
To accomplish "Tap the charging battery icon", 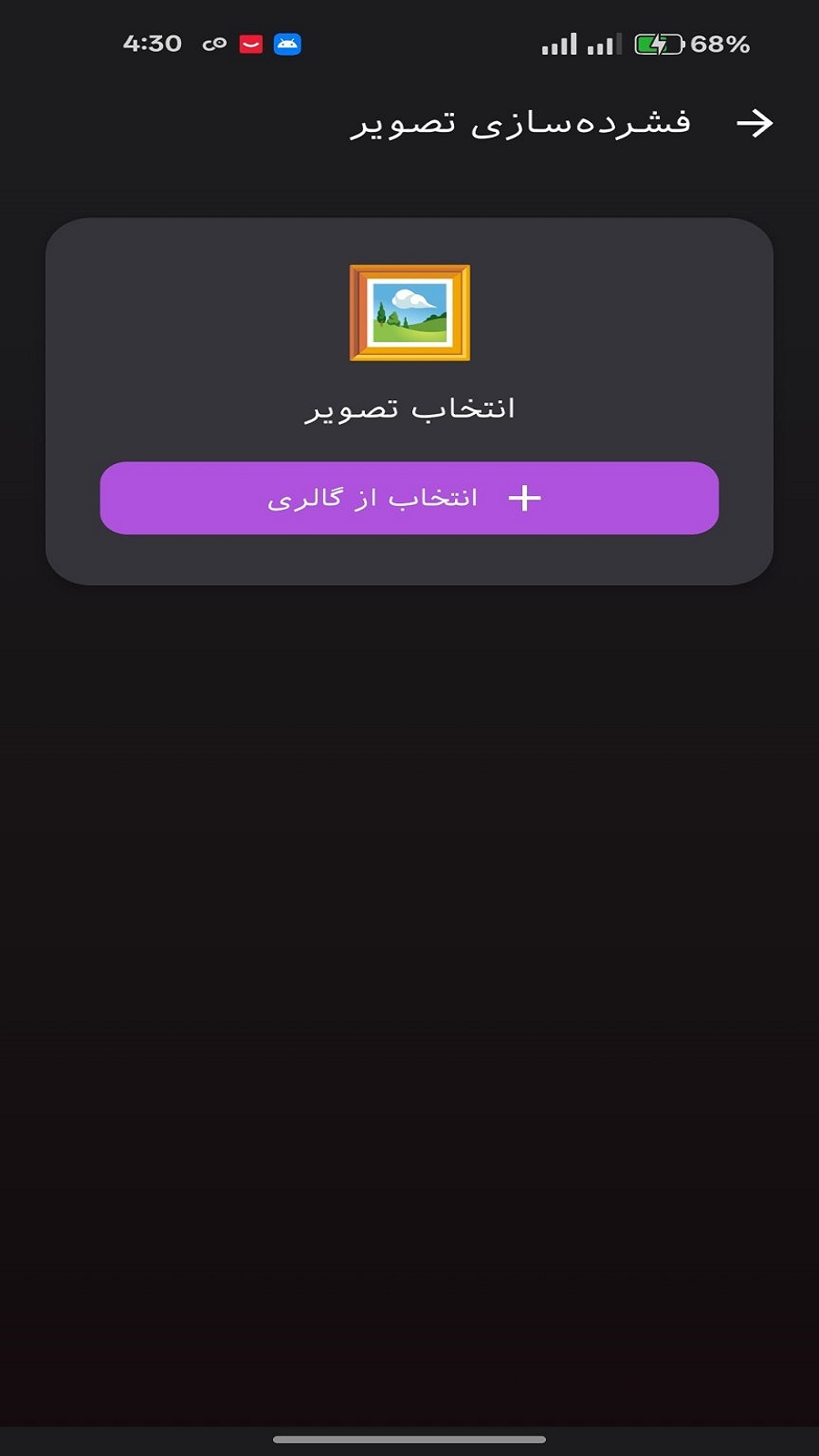I will [657, 41].
